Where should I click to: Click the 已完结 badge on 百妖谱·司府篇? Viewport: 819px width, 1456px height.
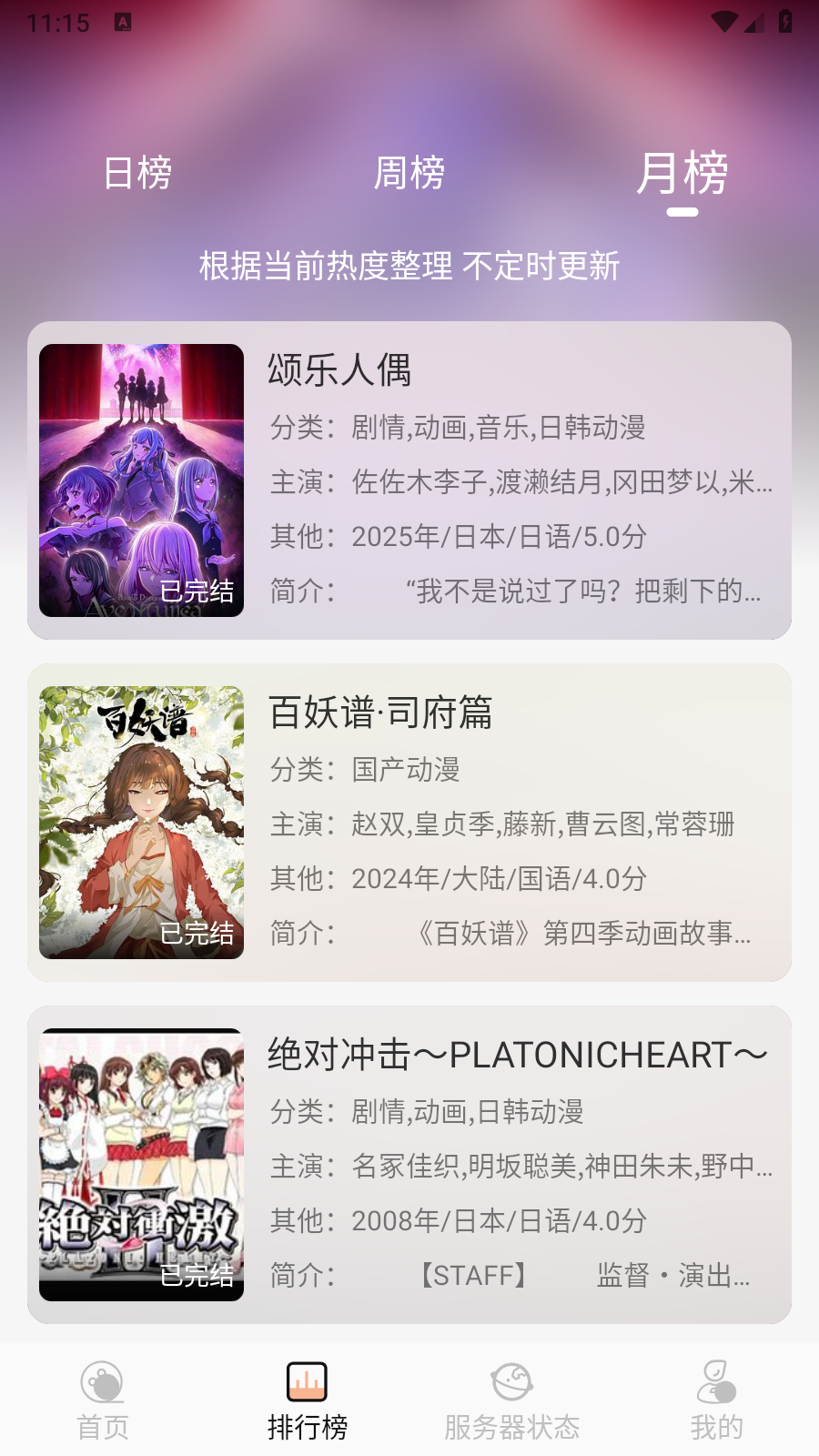pyautogui.click(x=198, y=933)
